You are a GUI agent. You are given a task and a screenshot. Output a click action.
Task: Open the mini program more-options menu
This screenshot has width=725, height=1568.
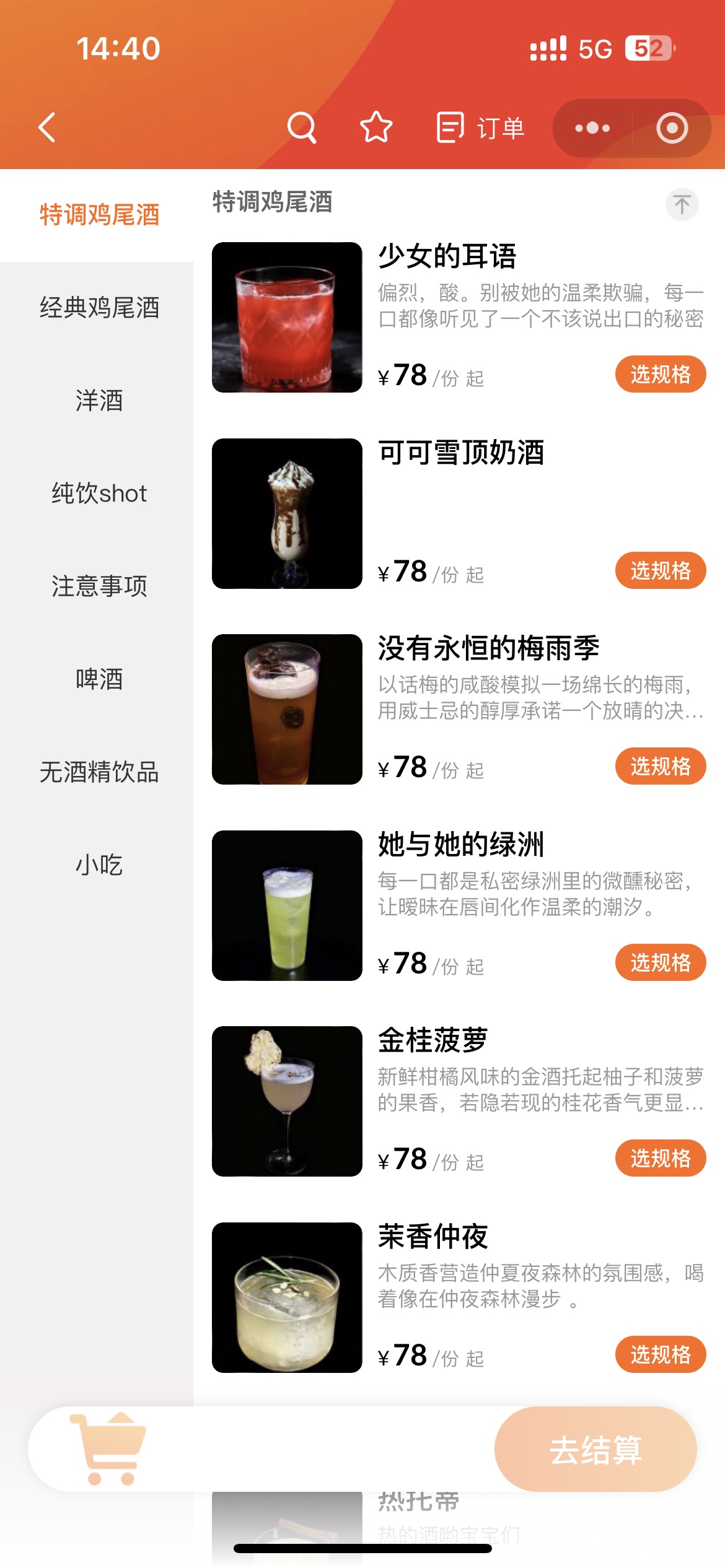[x=592, y=128]
